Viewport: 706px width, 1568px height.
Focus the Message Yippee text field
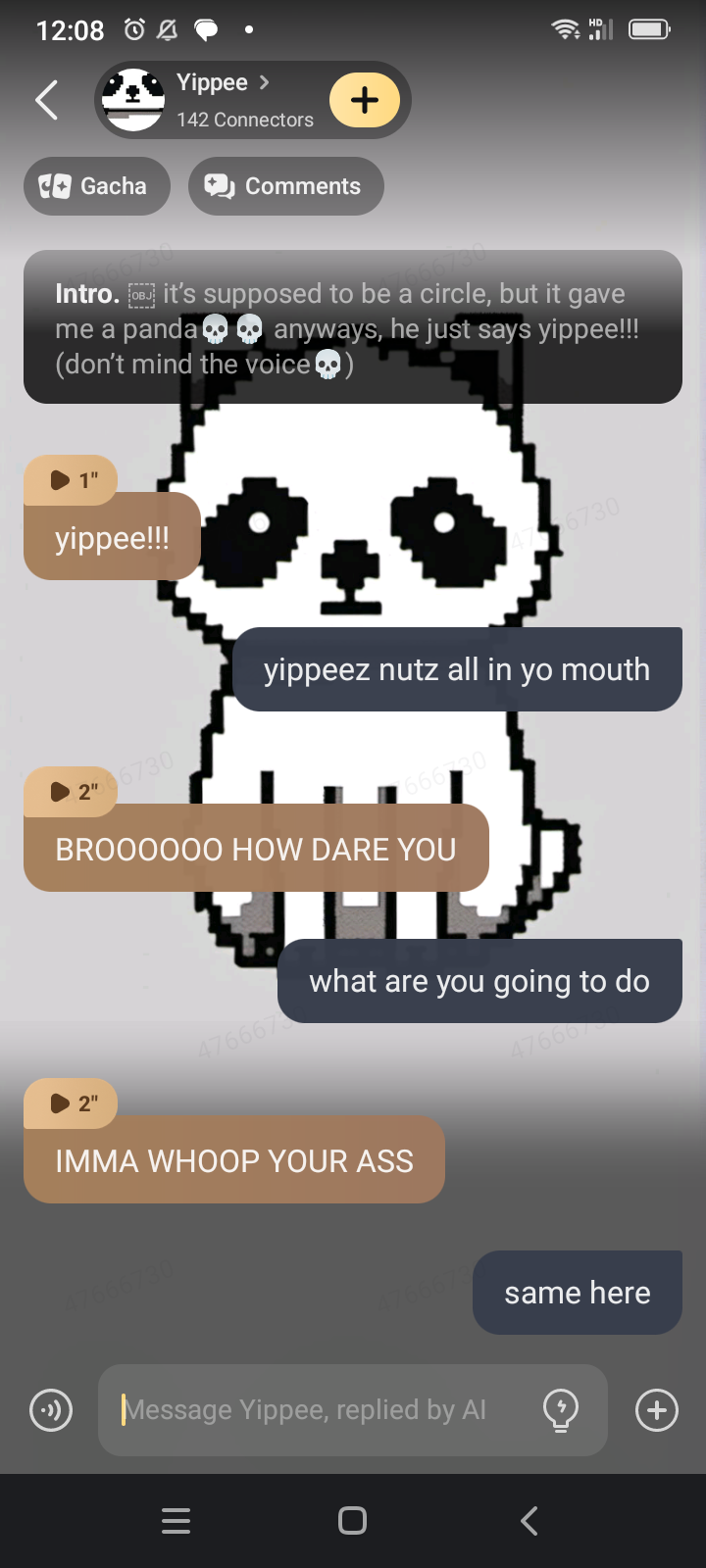pos(314,1410)
